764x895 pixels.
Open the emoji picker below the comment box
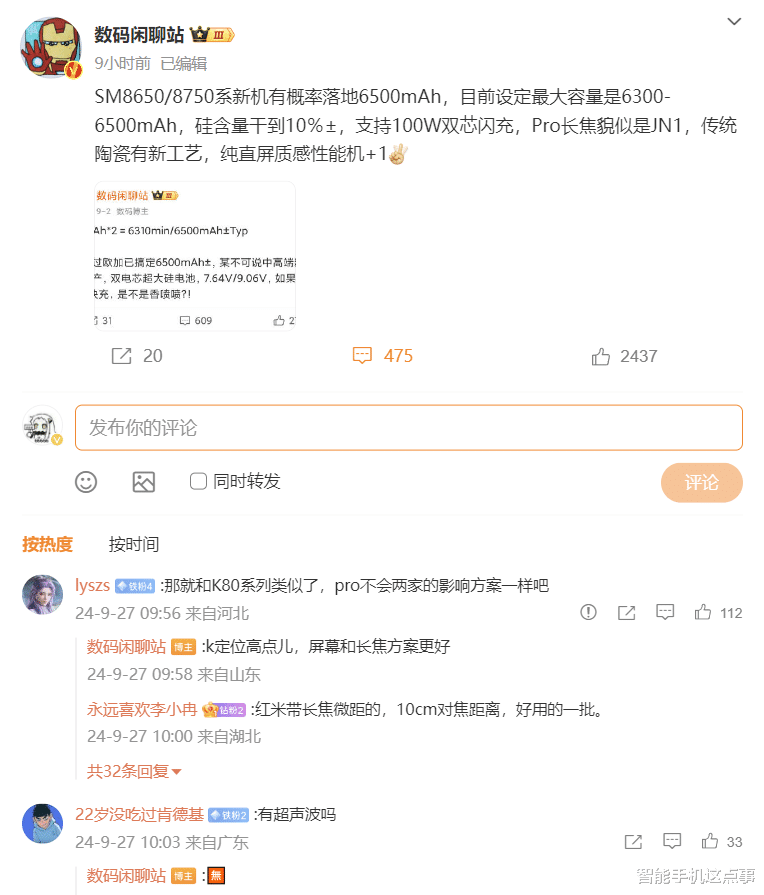coord(86,481)
